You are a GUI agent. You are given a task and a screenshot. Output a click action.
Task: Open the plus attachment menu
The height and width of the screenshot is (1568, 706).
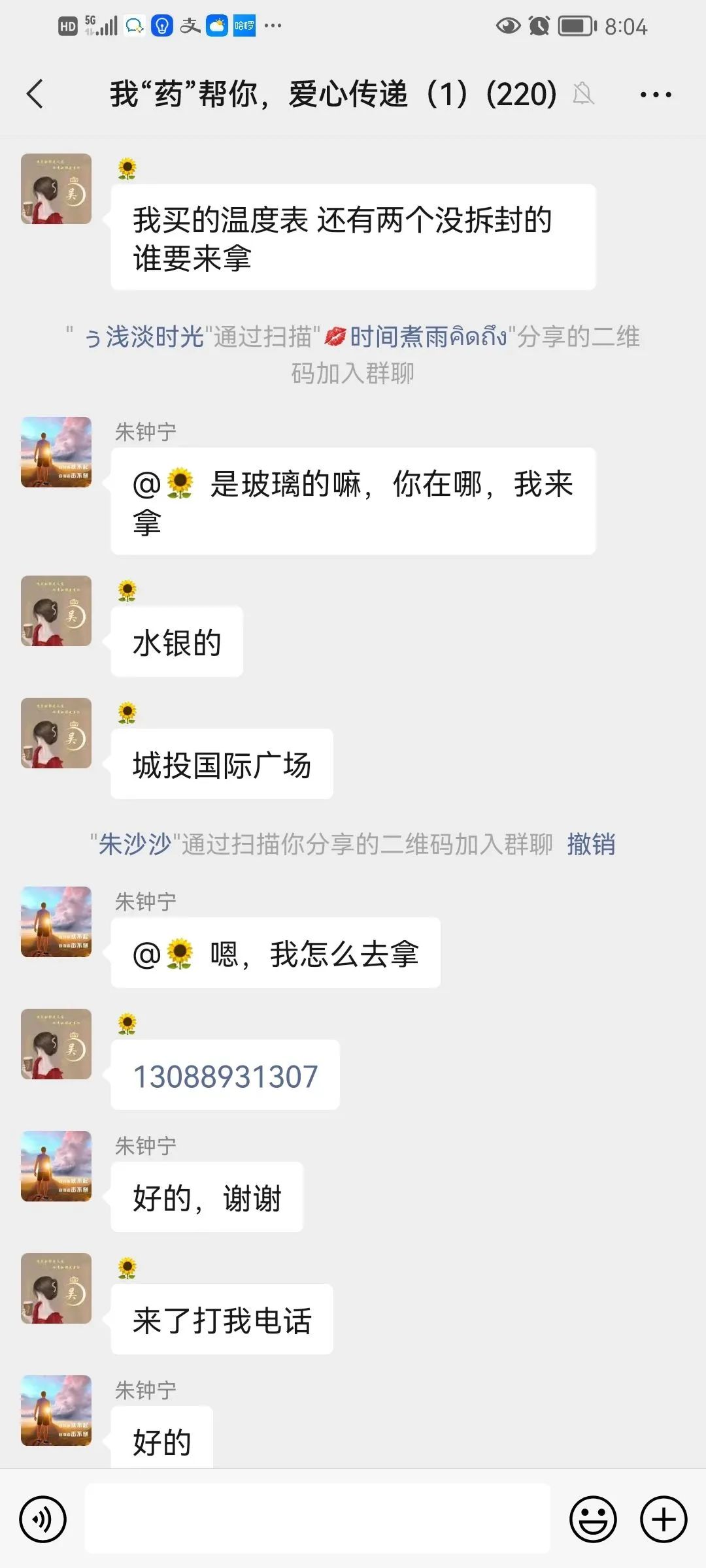(664, 1519)
